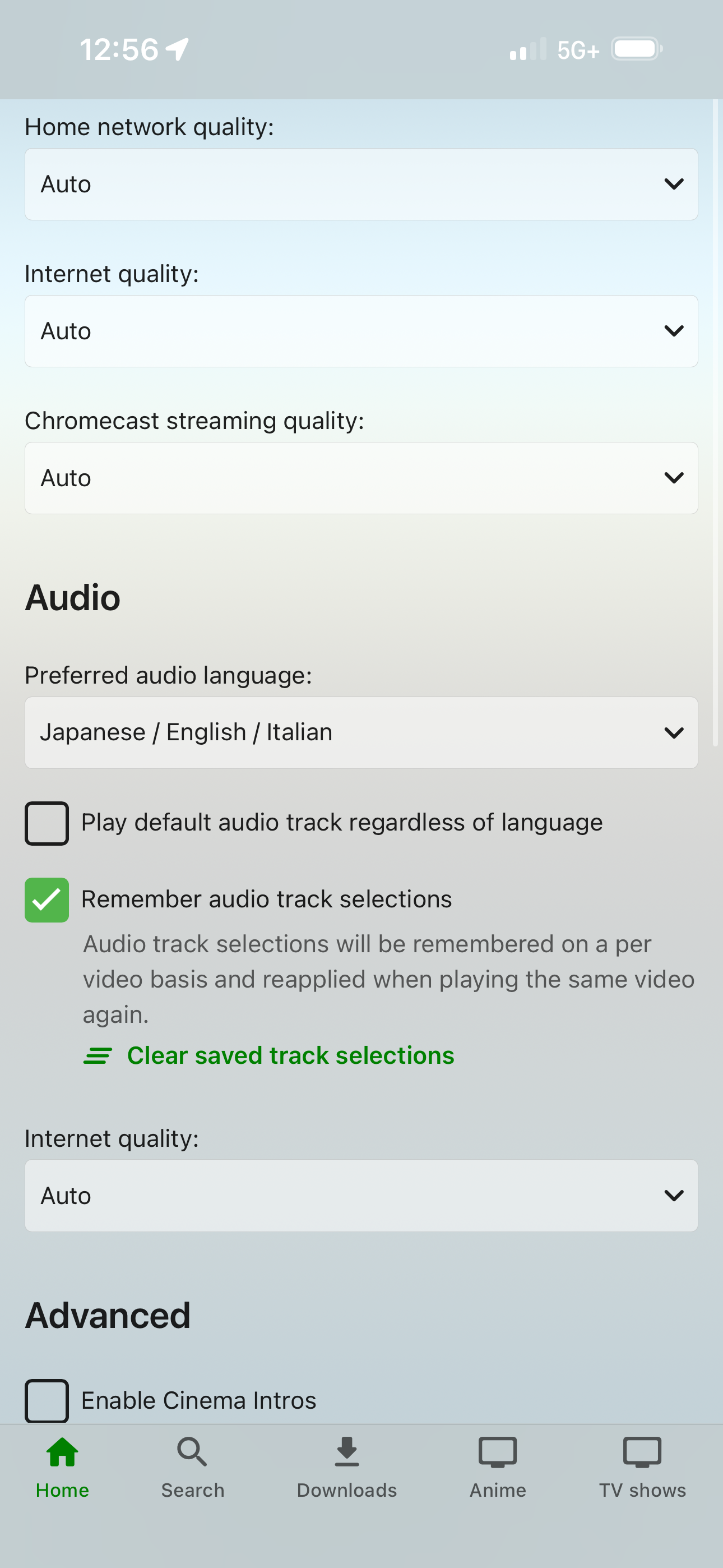Open the Downloads tab

coord(347,1467)
